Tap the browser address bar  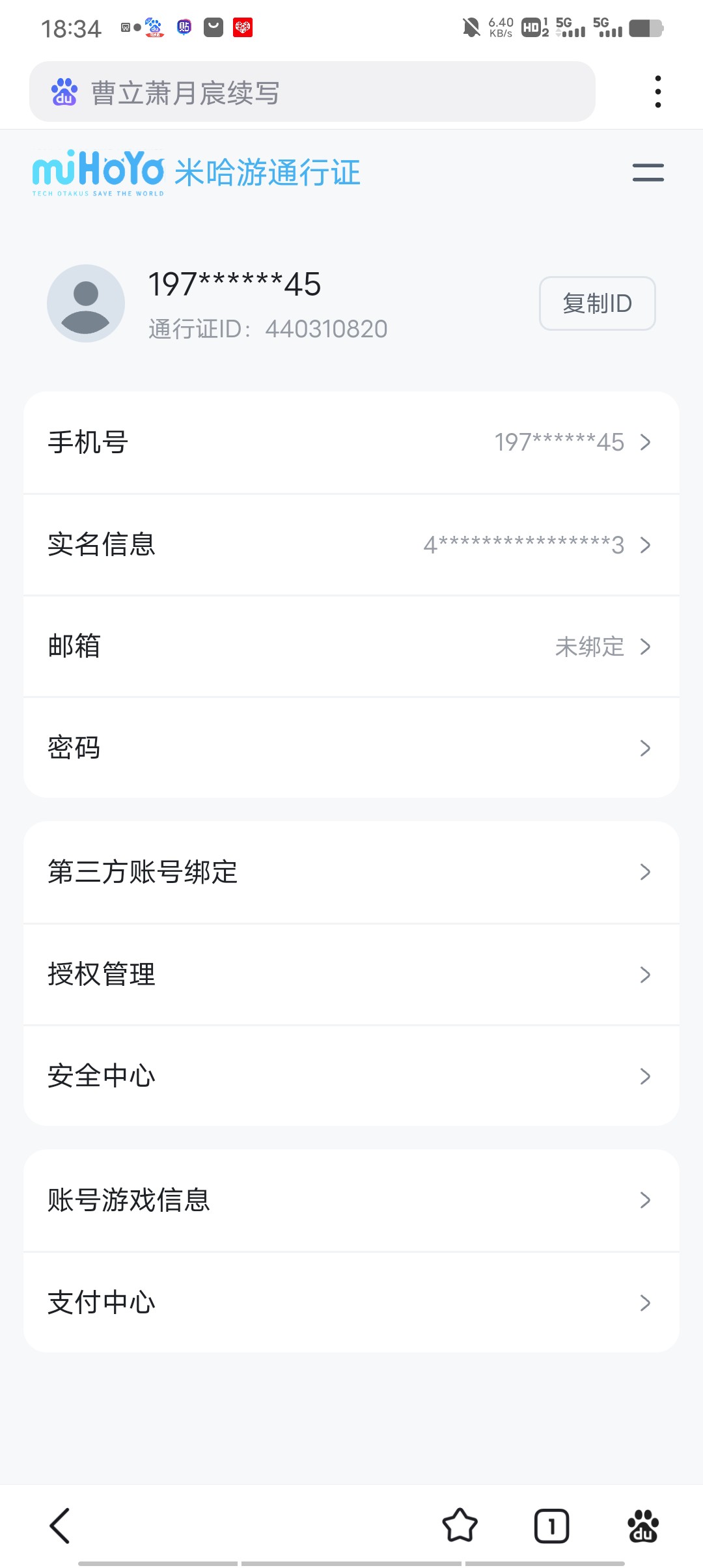coord(312,92)
